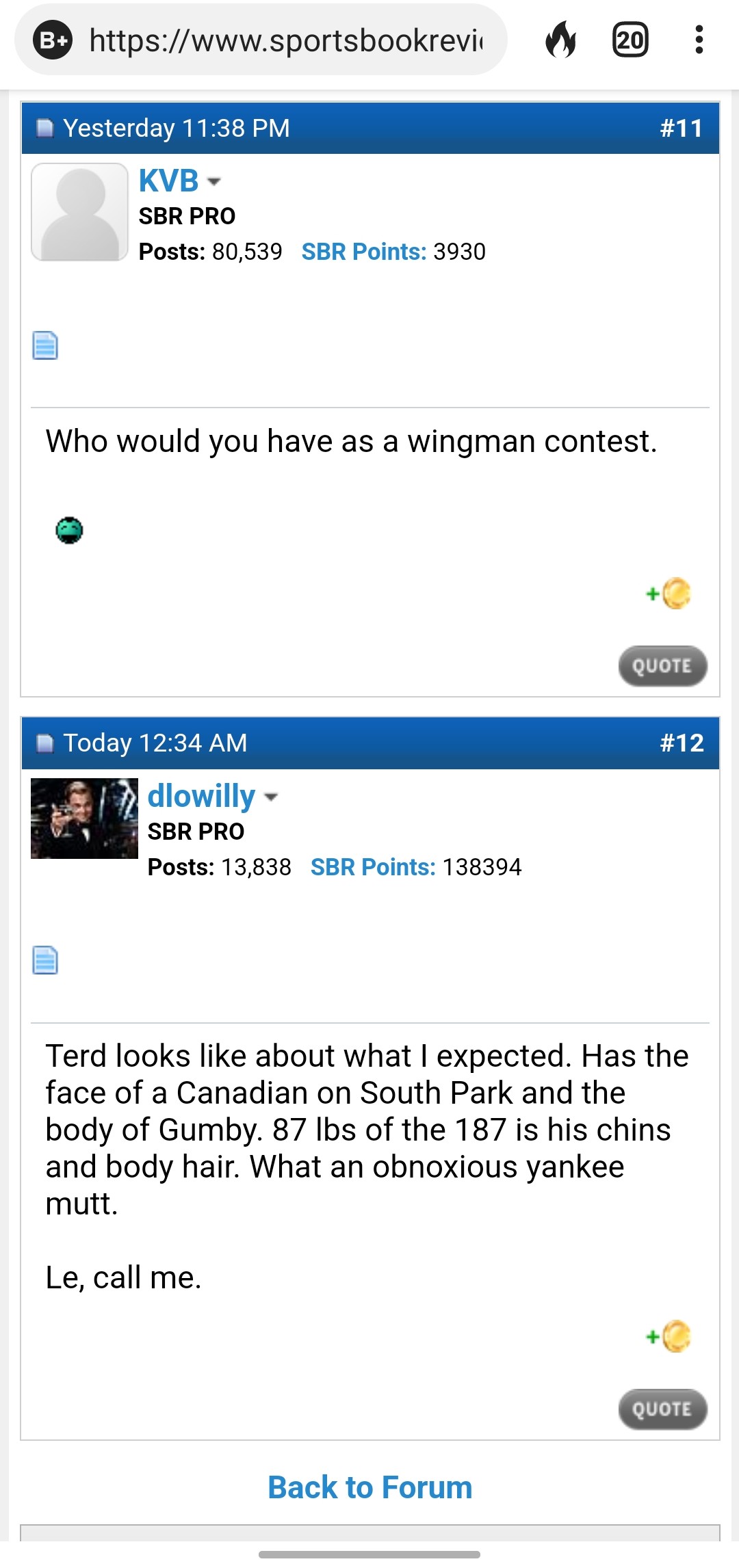Open dlowilly's SBR Points link
Image resolution: width=739 pixels, height=1568 pixels.
pos(373,867)
